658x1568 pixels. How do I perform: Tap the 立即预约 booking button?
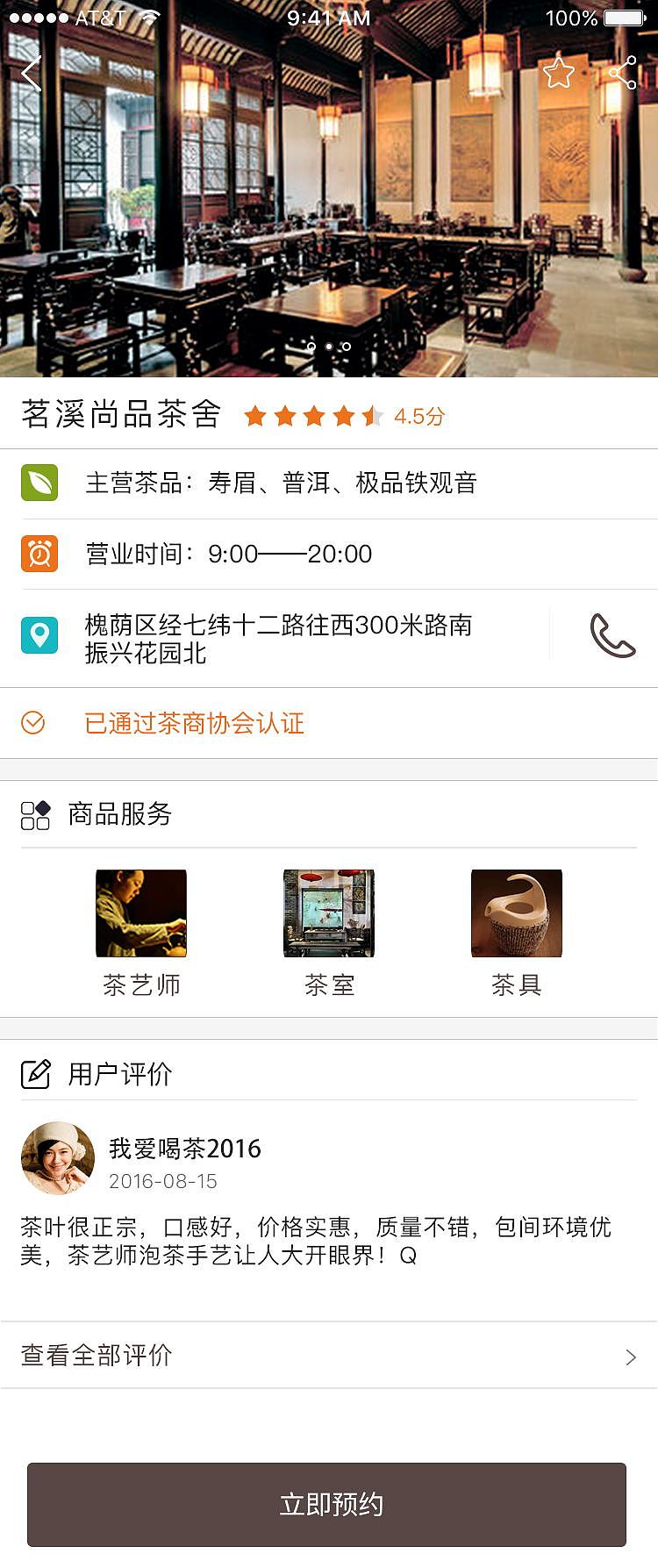327,1504
